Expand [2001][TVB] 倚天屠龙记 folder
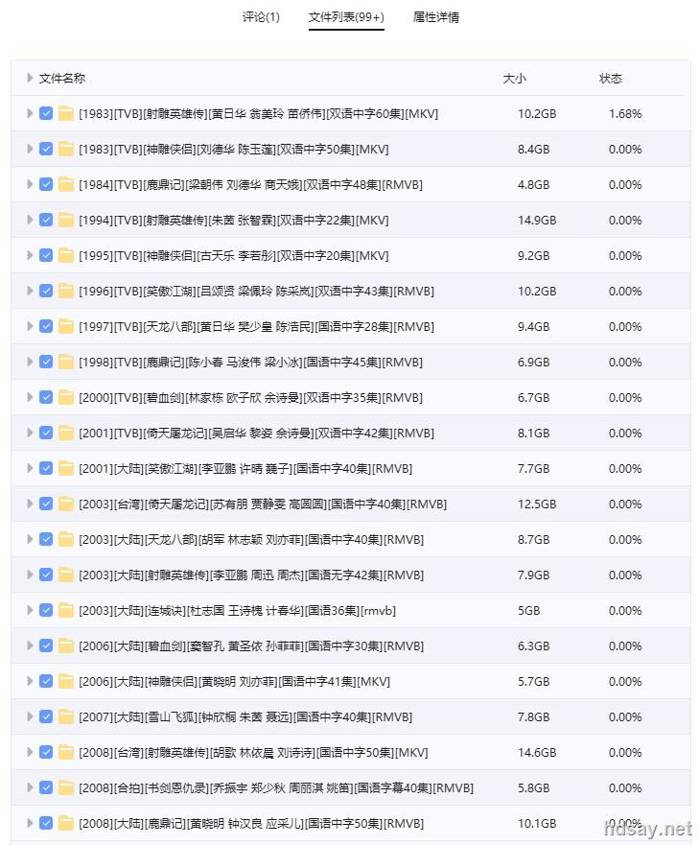Image resolution: width=699 pixels, height=845 pixels. click(30, 433)
